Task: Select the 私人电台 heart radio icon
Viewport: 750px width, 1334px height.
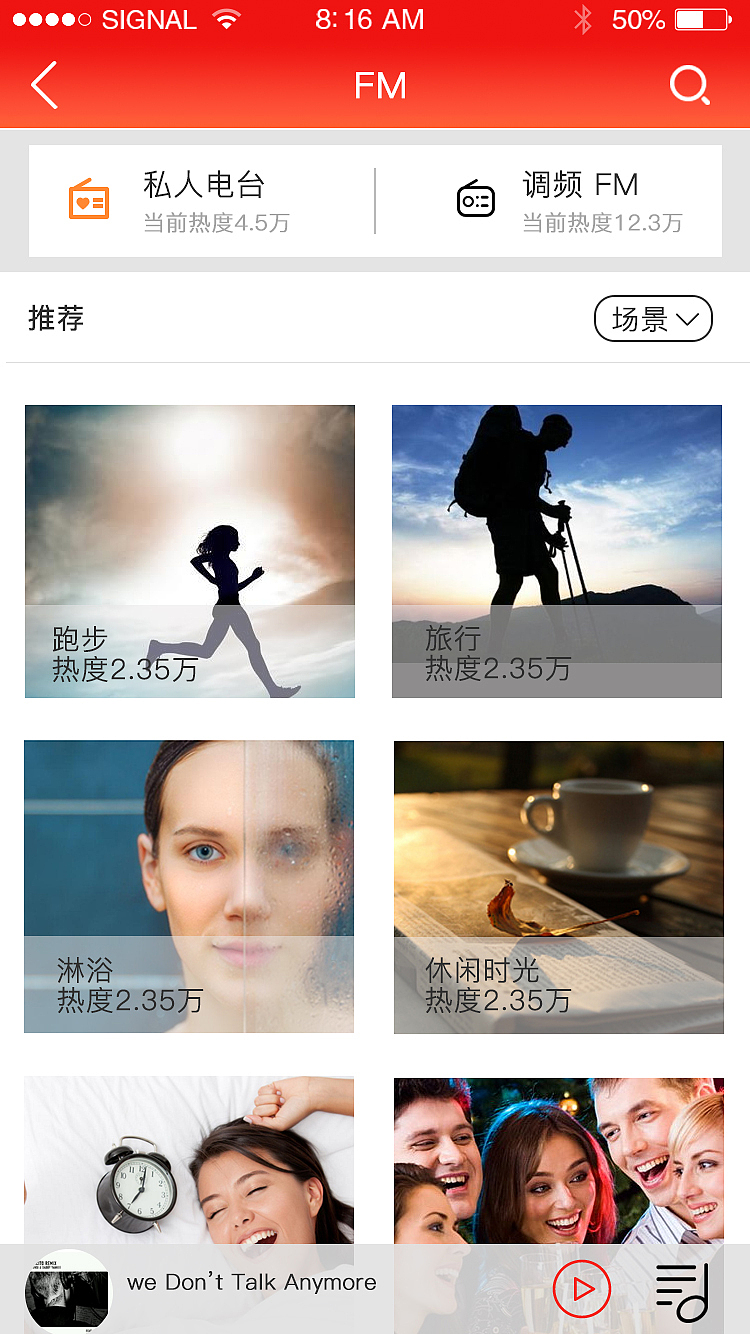Action: (x=89, y=199)
